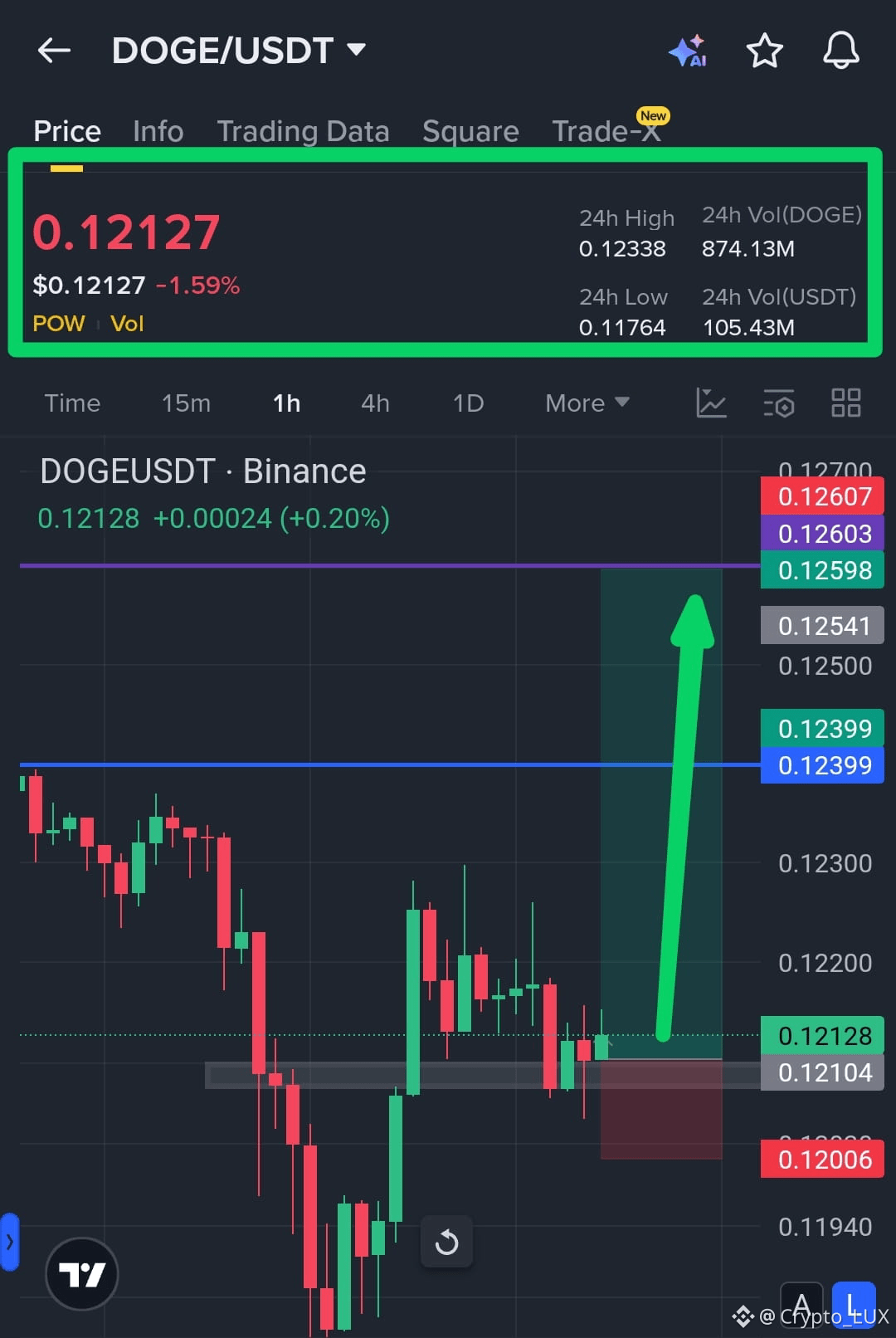Open the grid layout view icon
The image size is (896, 1338).
point(845,403)
